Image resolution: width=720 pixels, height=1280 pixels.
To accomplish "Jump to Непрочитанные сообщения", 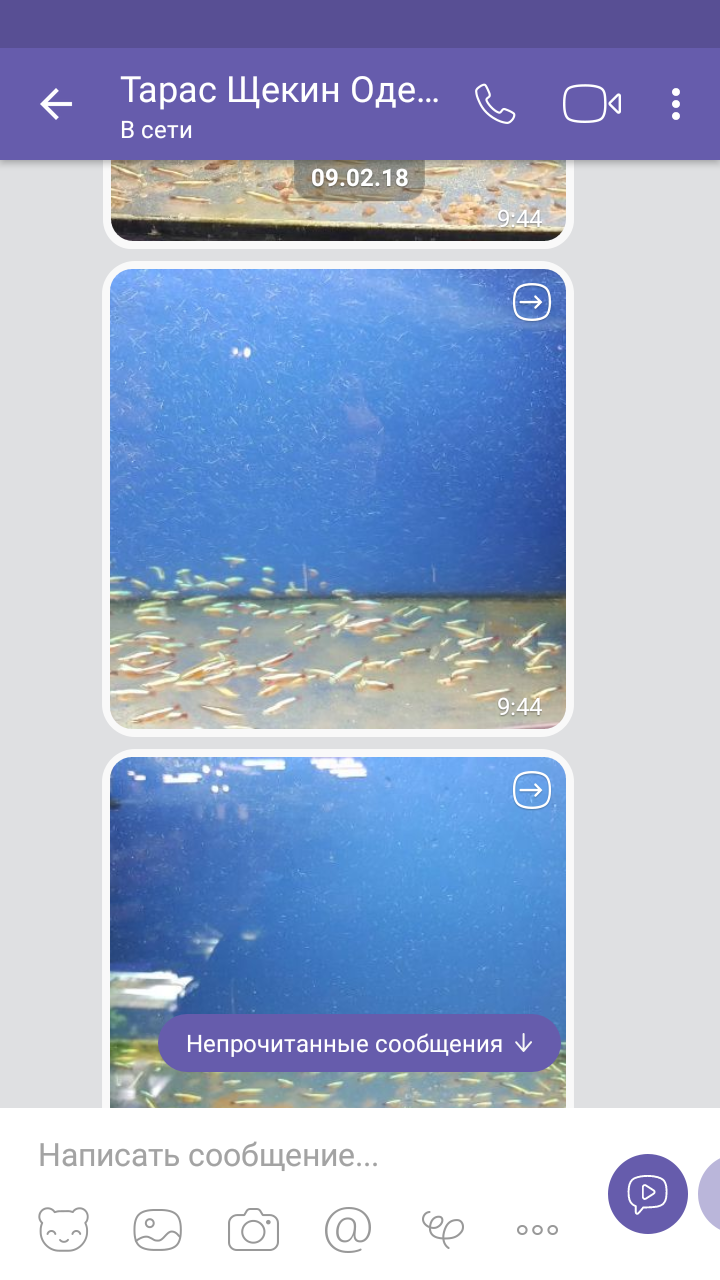I will click(360, 1044).
